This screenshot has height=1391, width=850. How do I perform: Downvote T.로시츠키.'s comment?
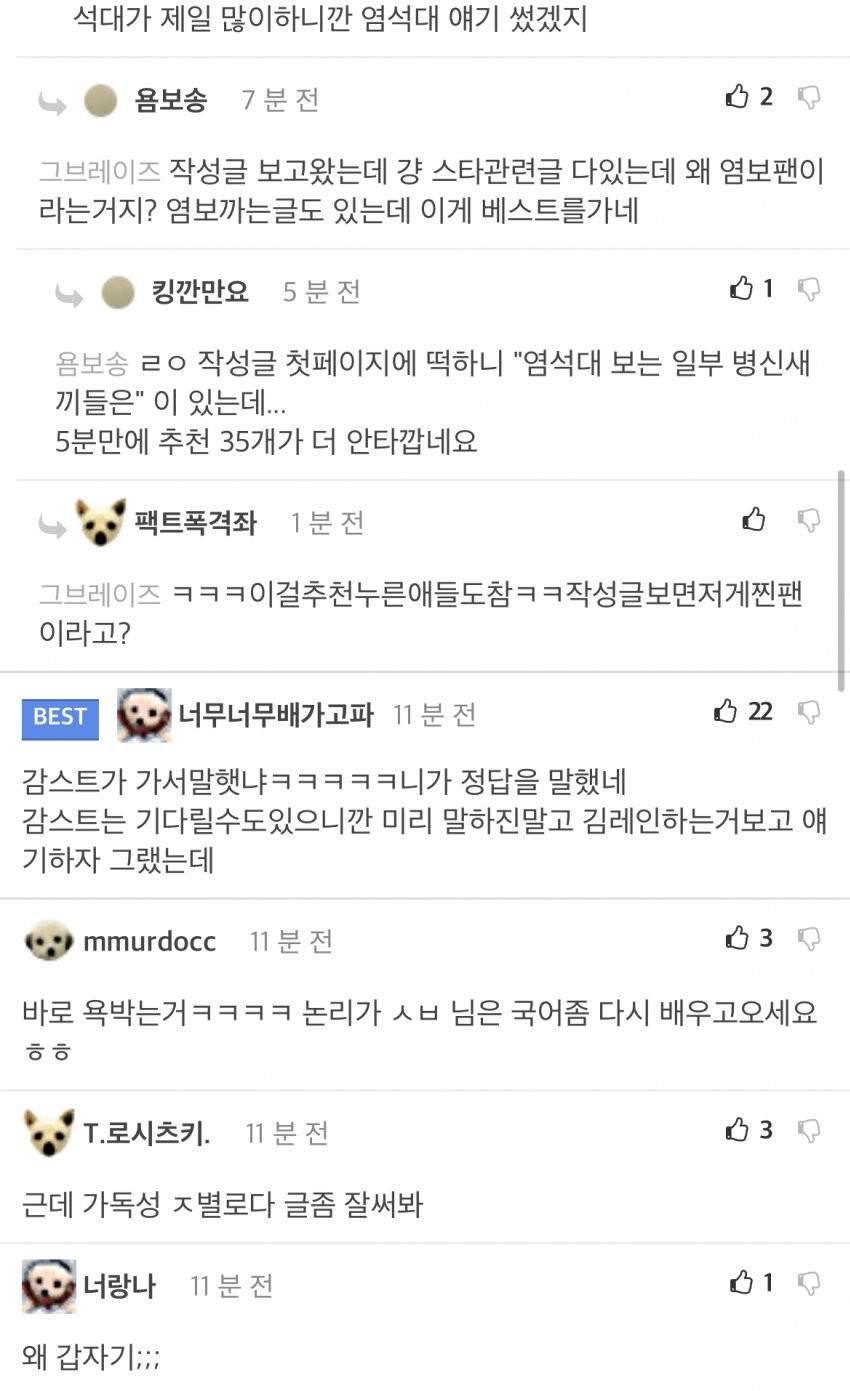[x=809, y=1130]
